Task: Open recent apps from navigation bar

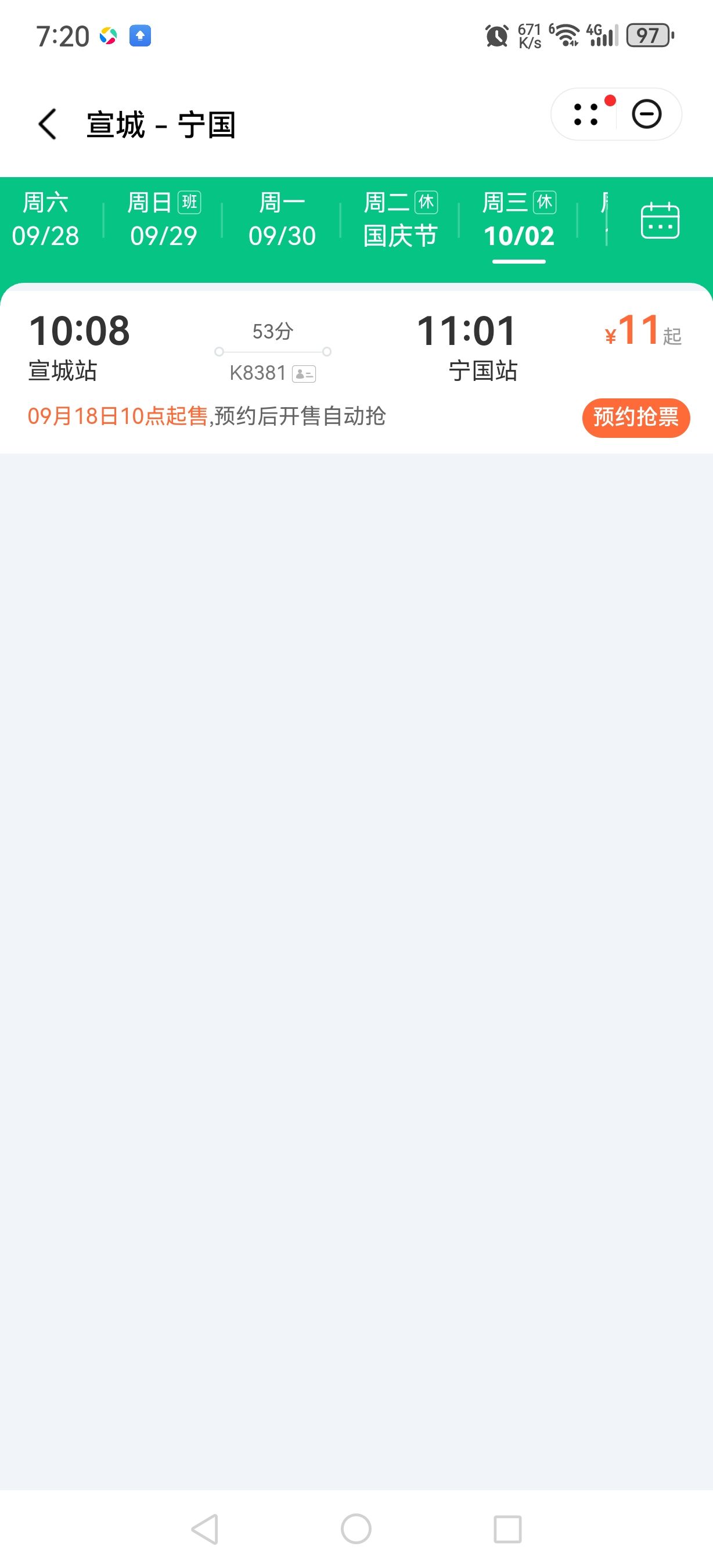Action: (x=507, y=1529)
